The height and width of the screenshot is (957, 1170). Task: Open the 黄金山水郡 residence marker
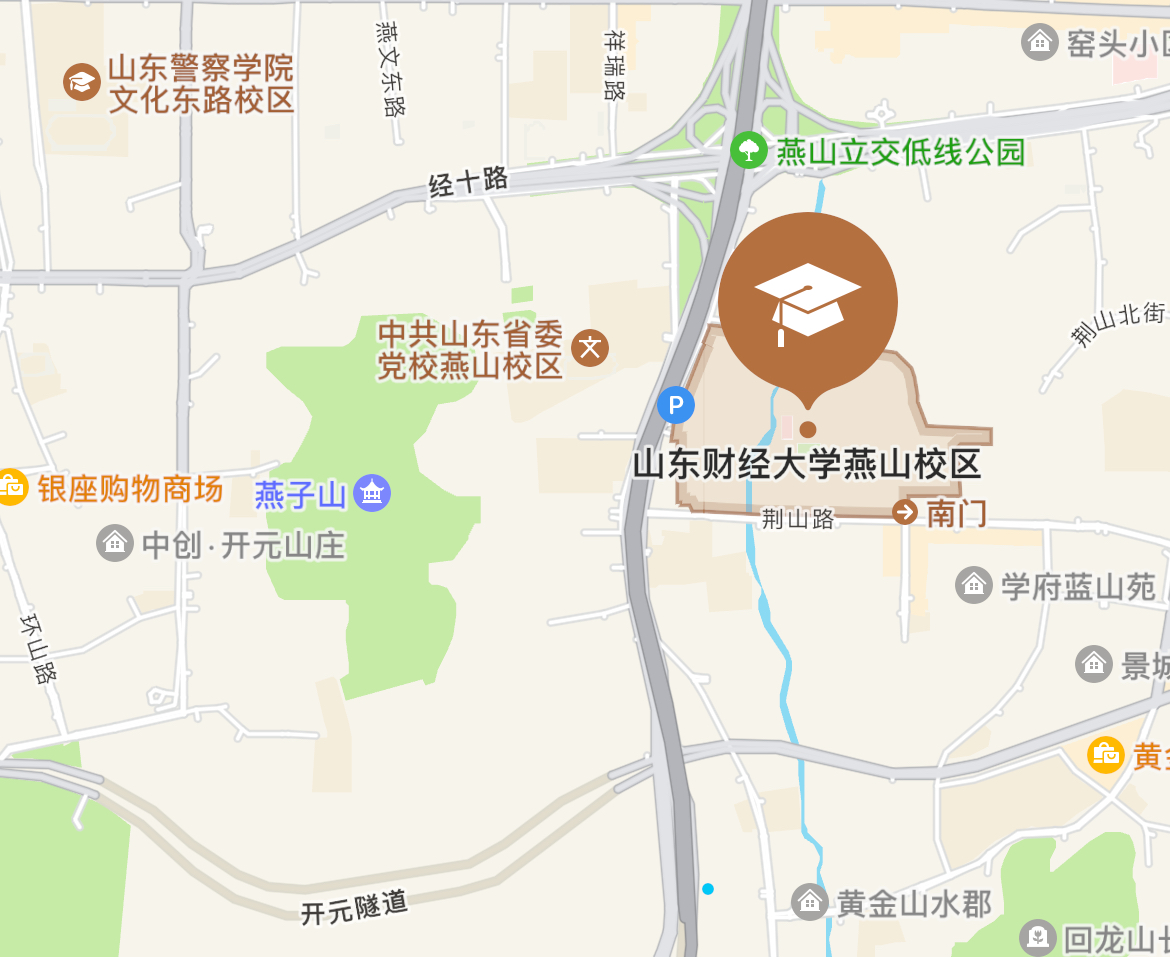coord(809,902)
